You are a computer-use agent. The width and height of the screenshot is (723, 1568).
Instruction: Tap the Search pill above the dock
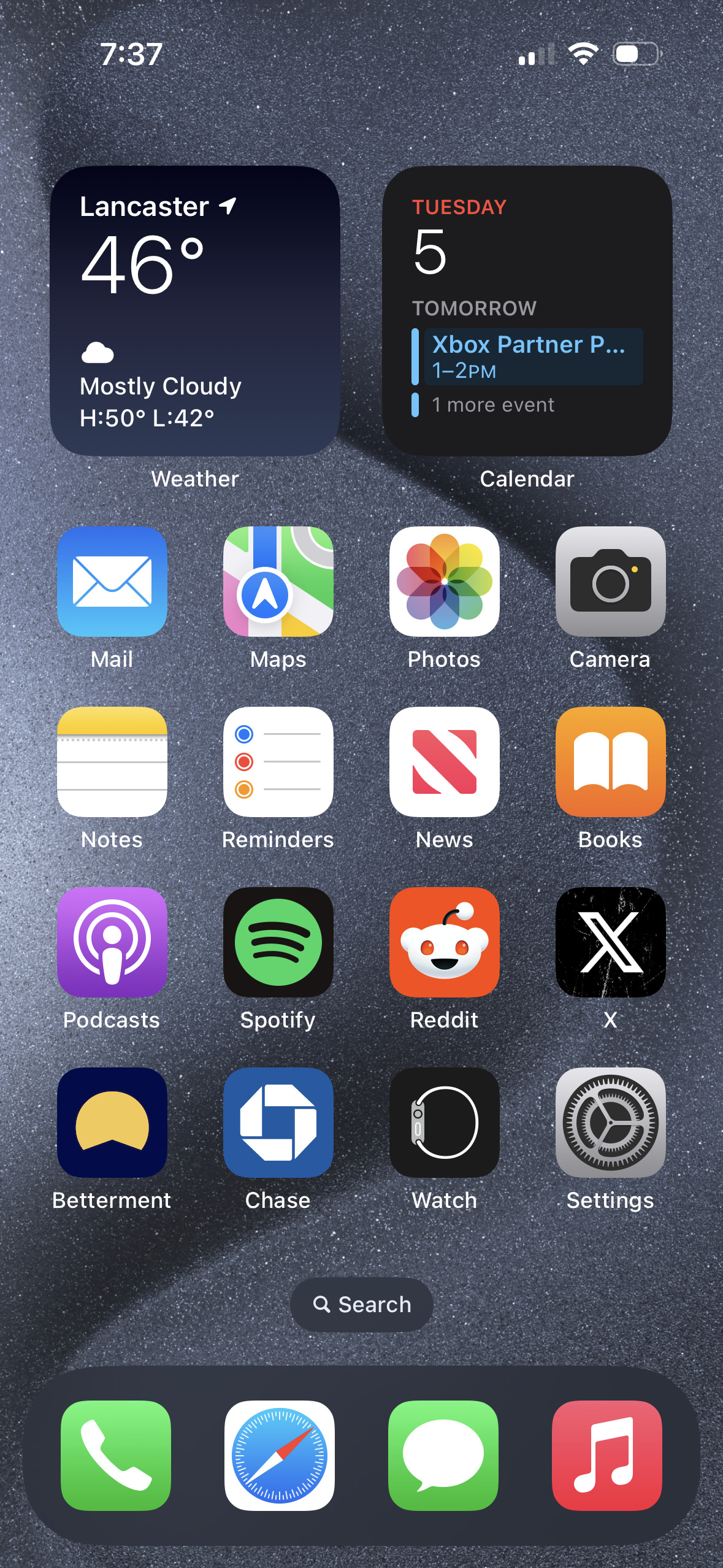tap(361, 1304)
